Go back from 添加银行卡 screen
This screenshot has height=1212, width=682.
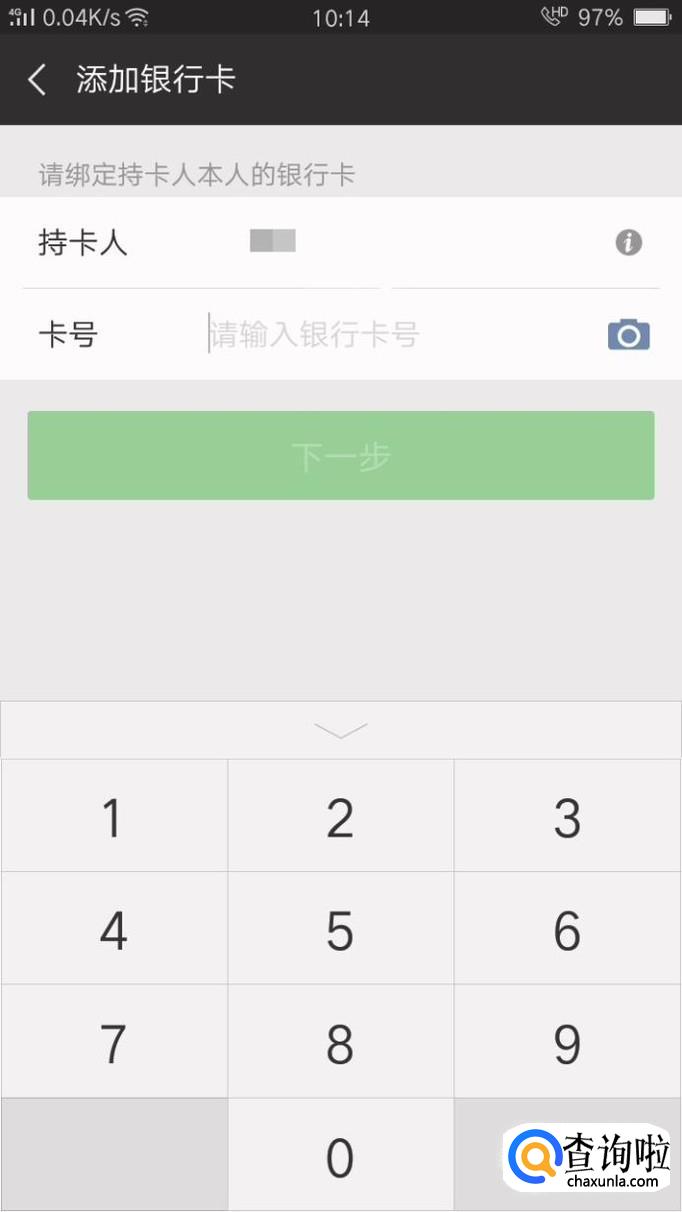click(37, 80)
